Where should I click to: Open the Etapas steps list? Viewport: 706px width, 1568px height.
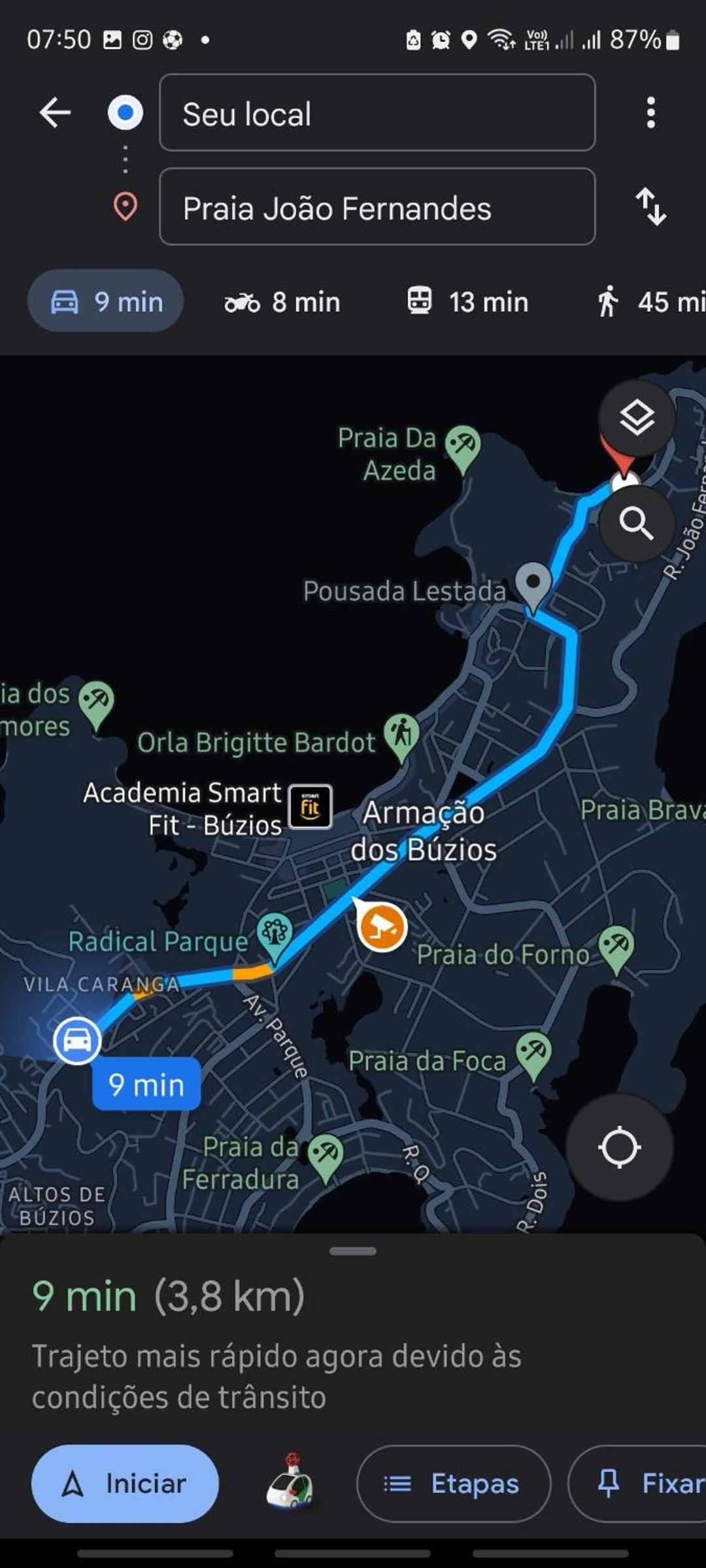454,1484
